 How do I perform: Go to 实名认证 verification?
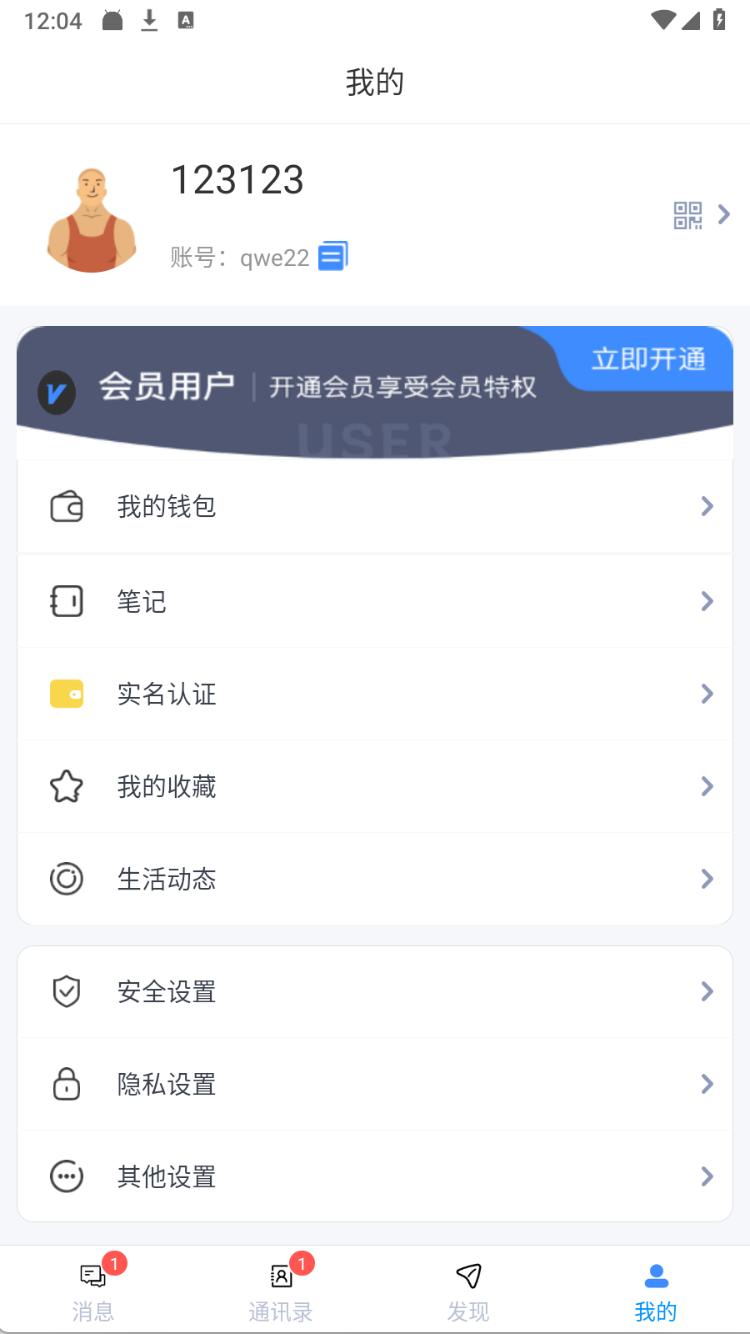[x=375, y=694]
